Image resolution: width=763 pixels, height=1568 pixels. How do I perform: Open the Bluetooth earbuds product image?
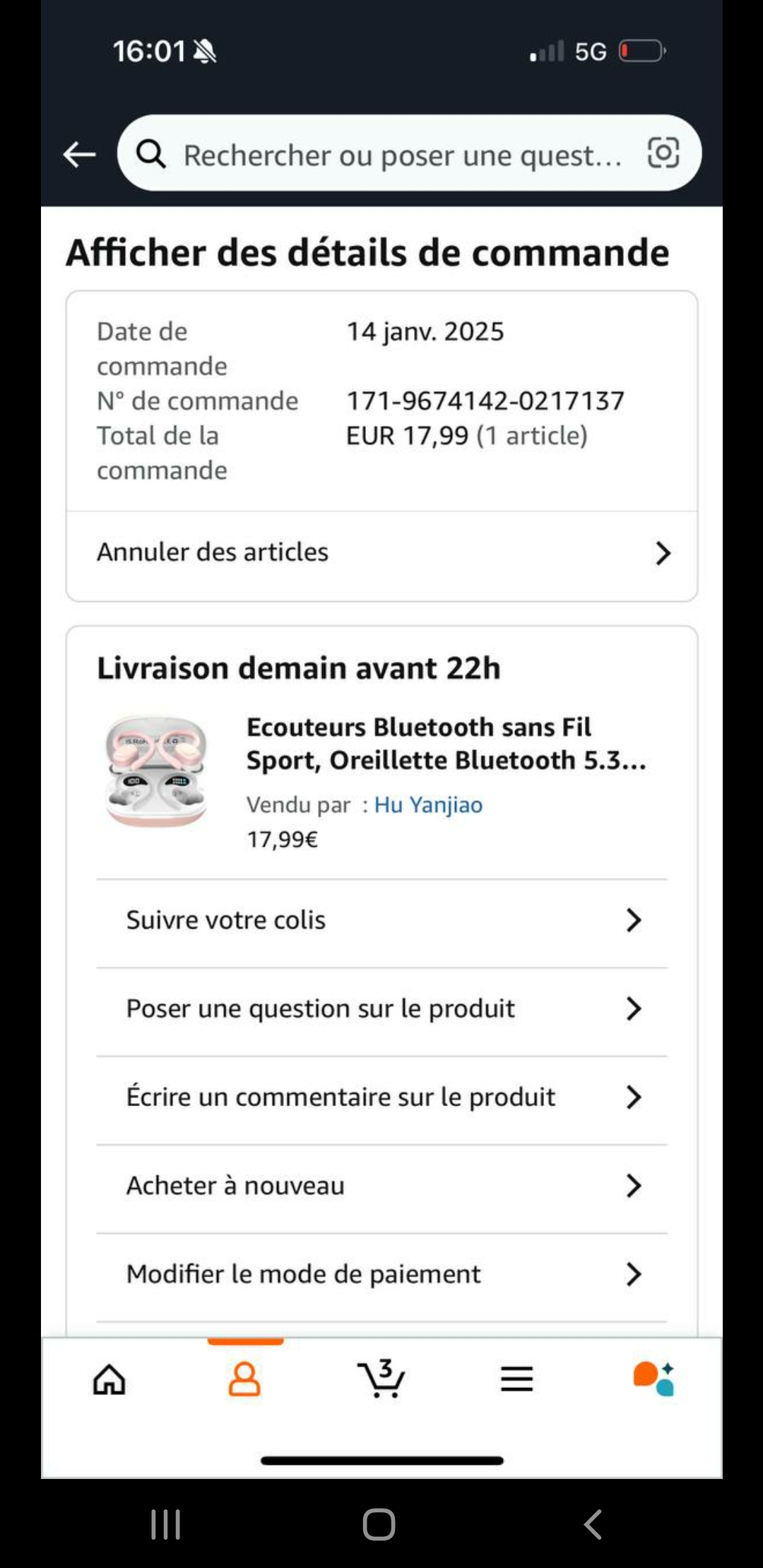tap(156, 770)
